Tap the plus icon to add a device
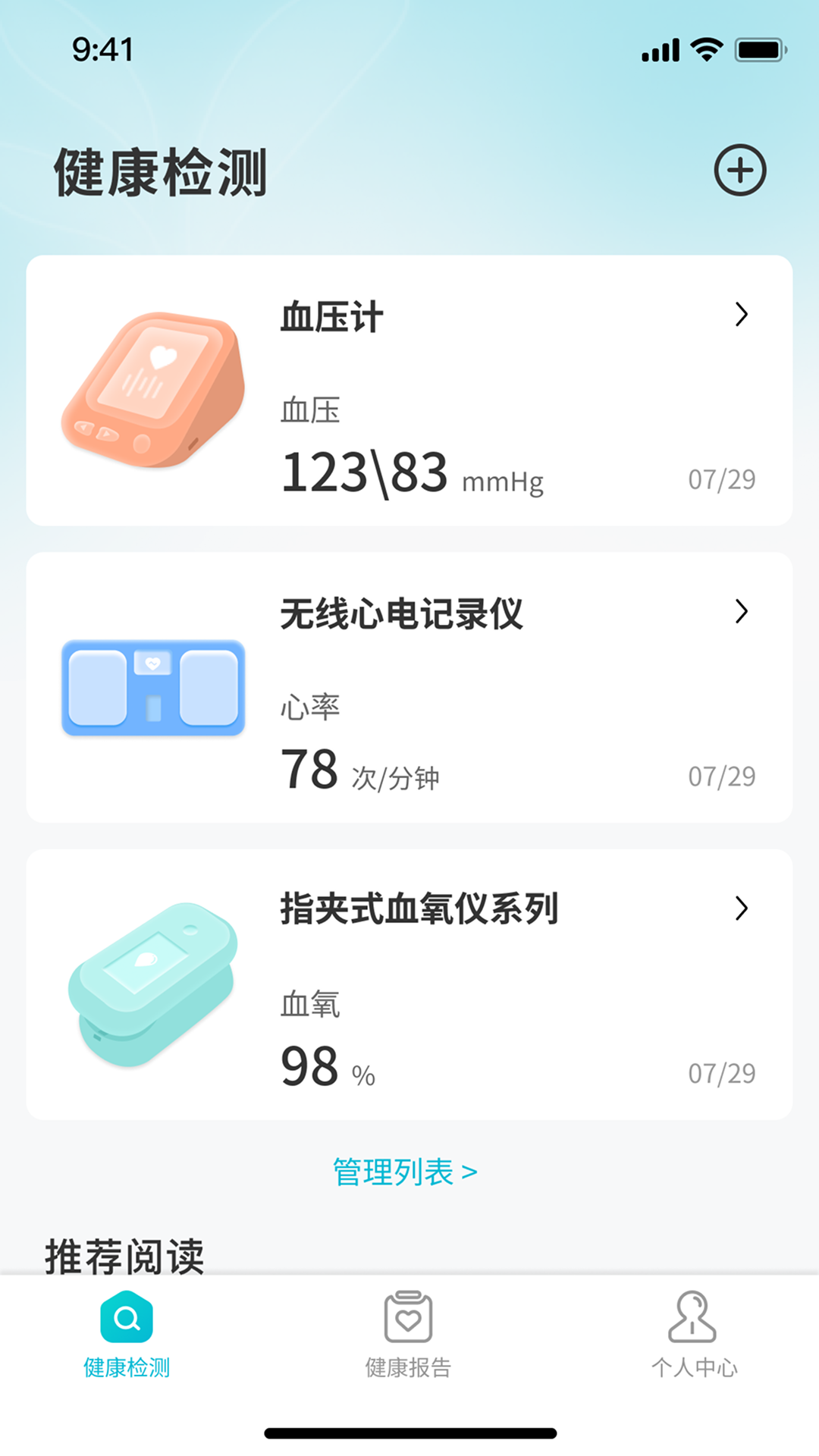819x1456 pixels. pos(741,171)
